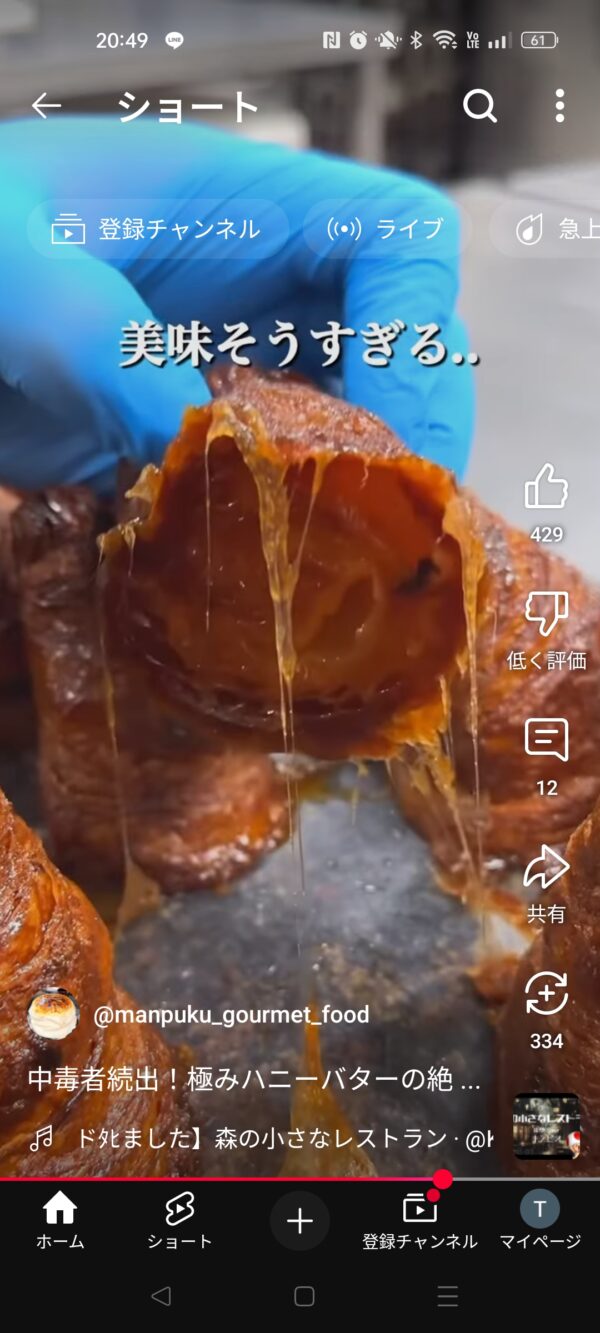Switch to the bottom 登録チャンネル tab
600x1333 pixels.
pos(420,1221)
